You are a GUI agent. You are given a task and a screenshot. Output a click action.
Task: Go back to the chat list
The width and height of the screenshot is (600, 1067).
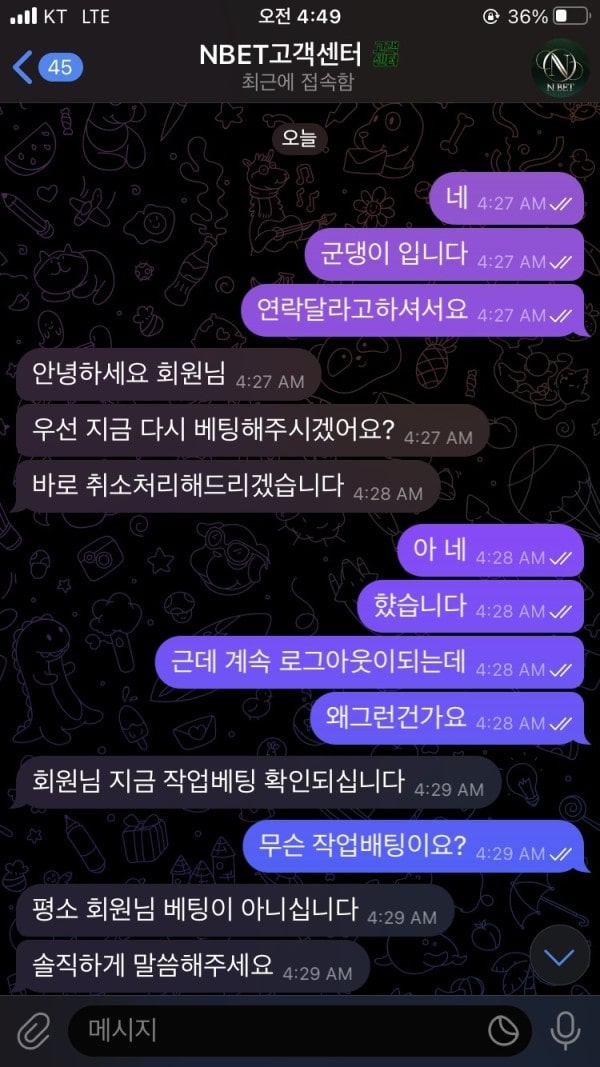tap(45, 67)
